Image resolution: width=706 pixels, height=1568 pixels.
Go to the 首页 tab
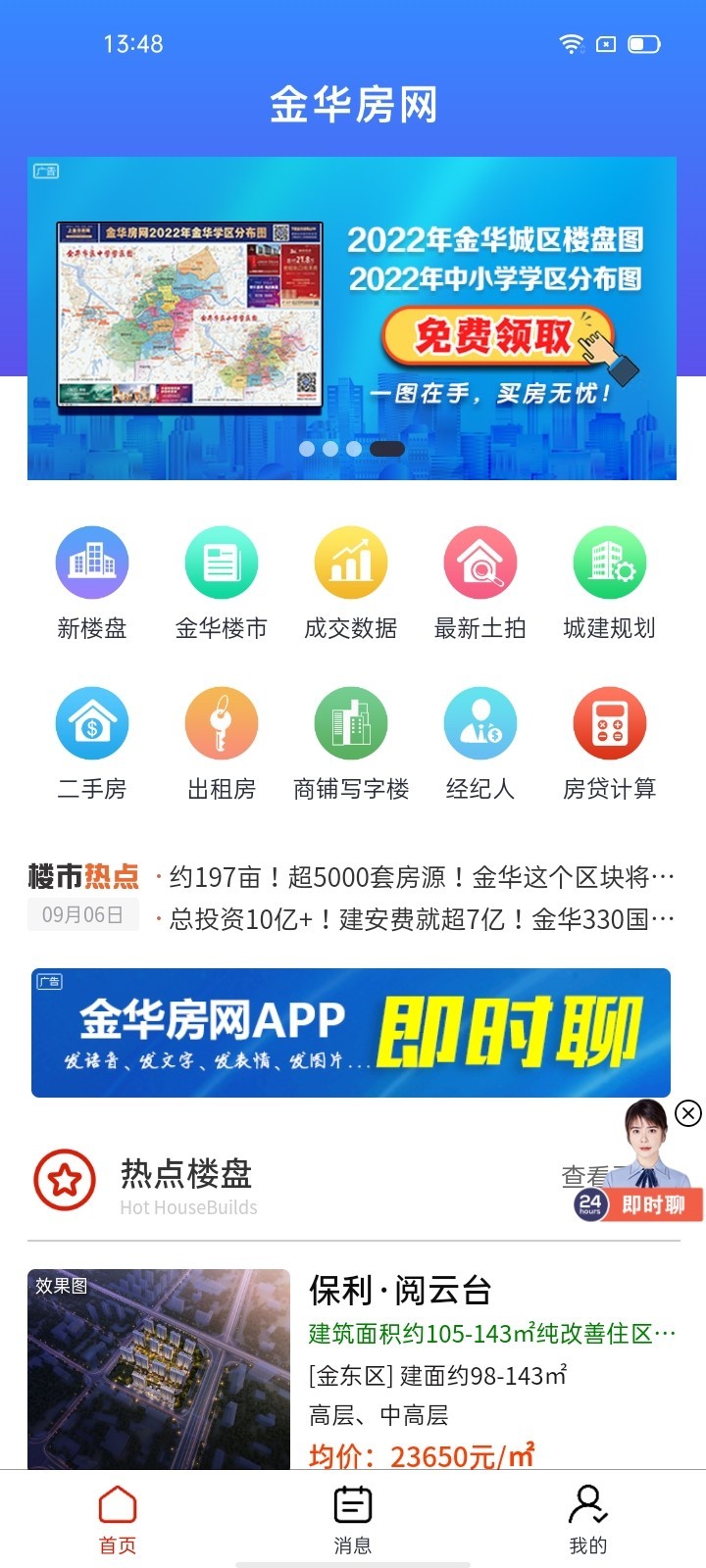coord(118,1519)
